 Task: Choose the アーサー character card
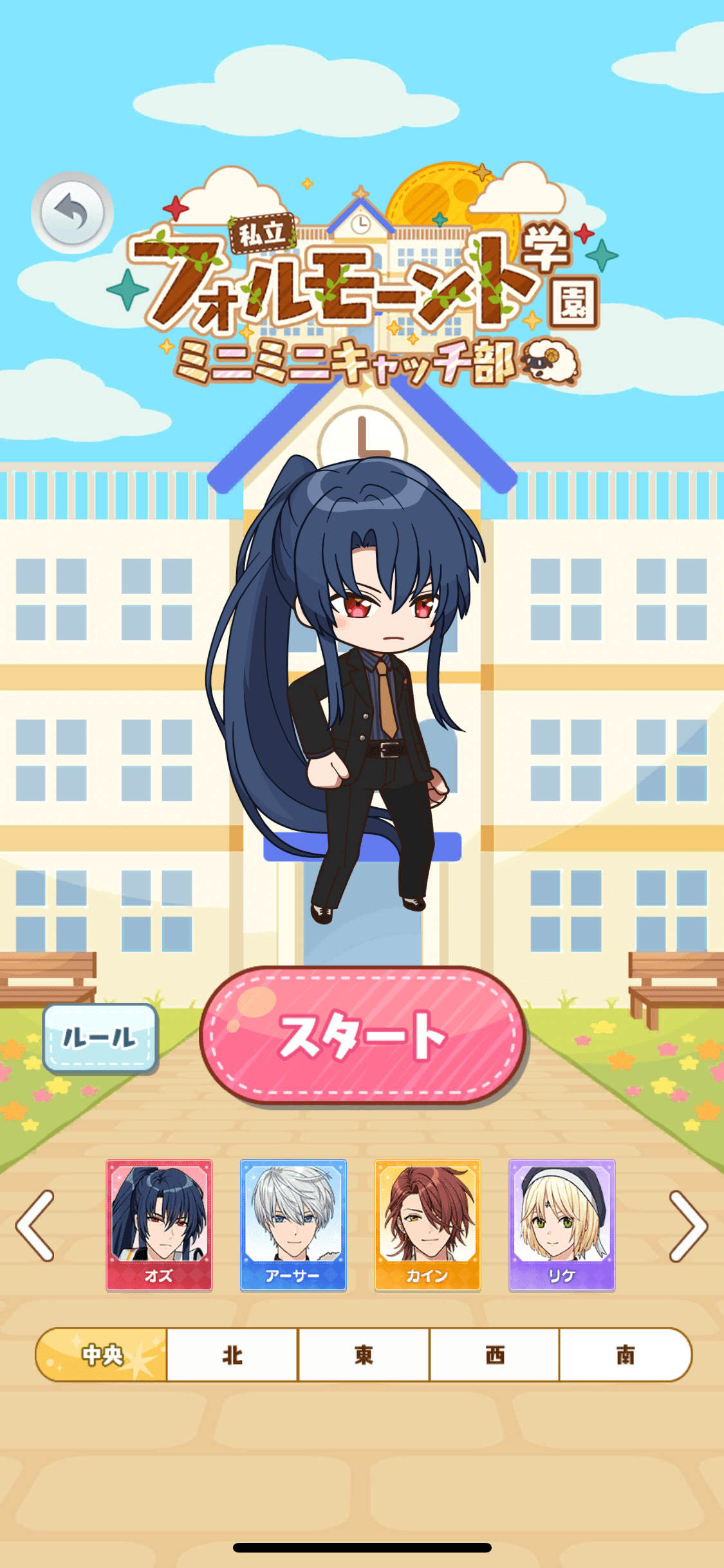coord(293,1225)
